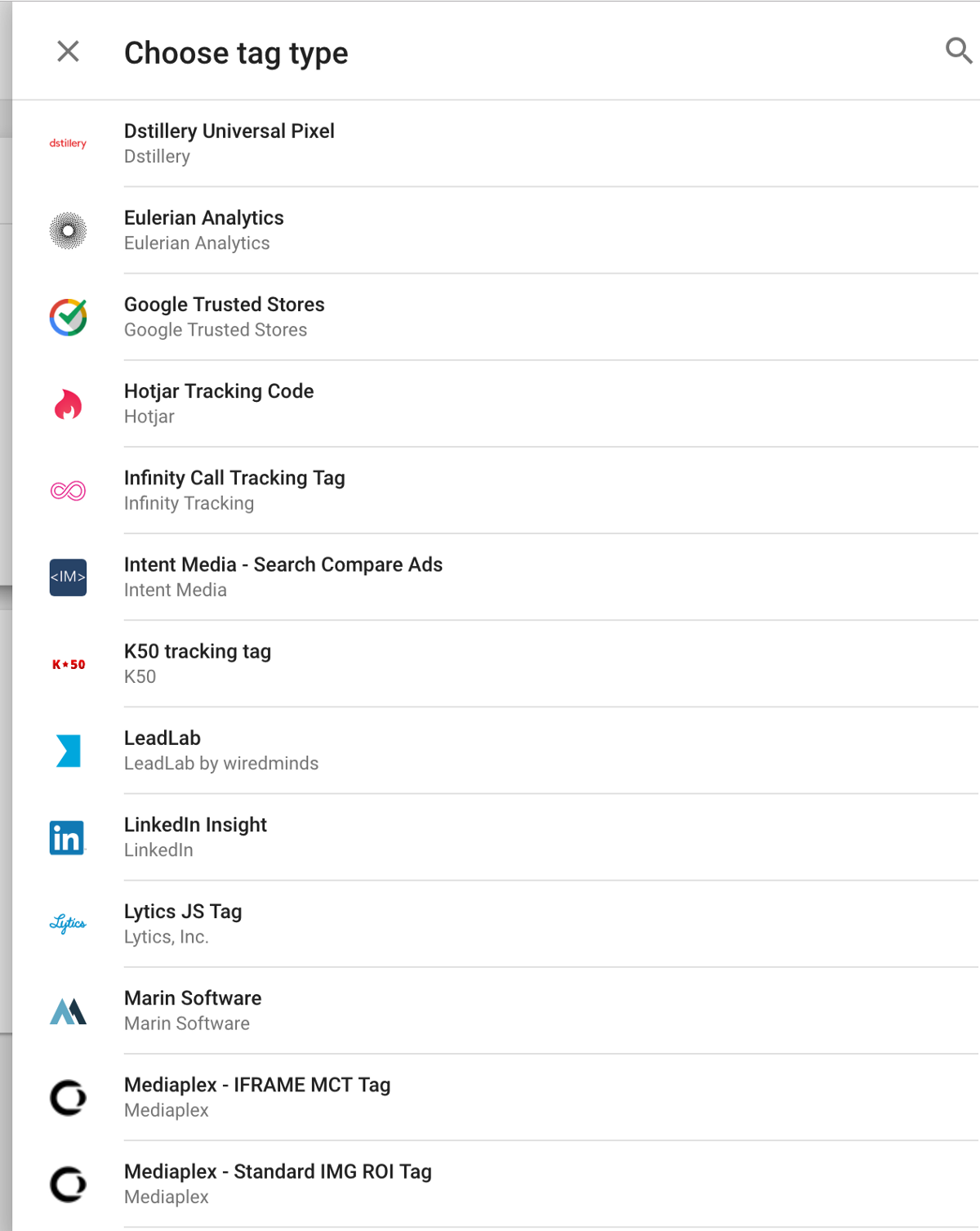Select Hotjar Tracking Code

(x=219, y=403)
